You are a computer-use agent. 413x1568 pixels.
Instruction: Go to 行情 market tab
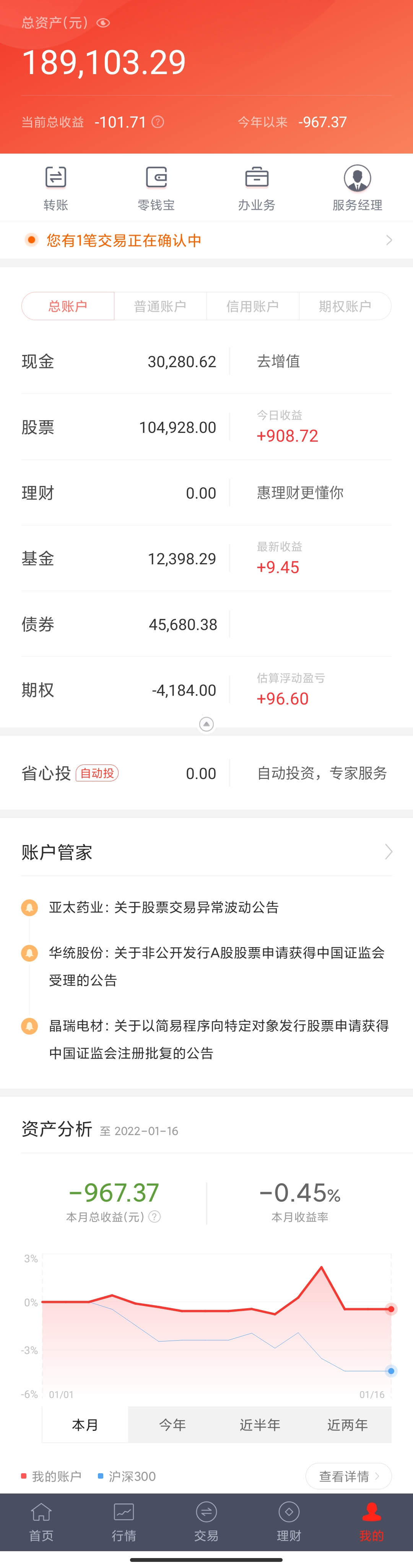click(124, 1522)
